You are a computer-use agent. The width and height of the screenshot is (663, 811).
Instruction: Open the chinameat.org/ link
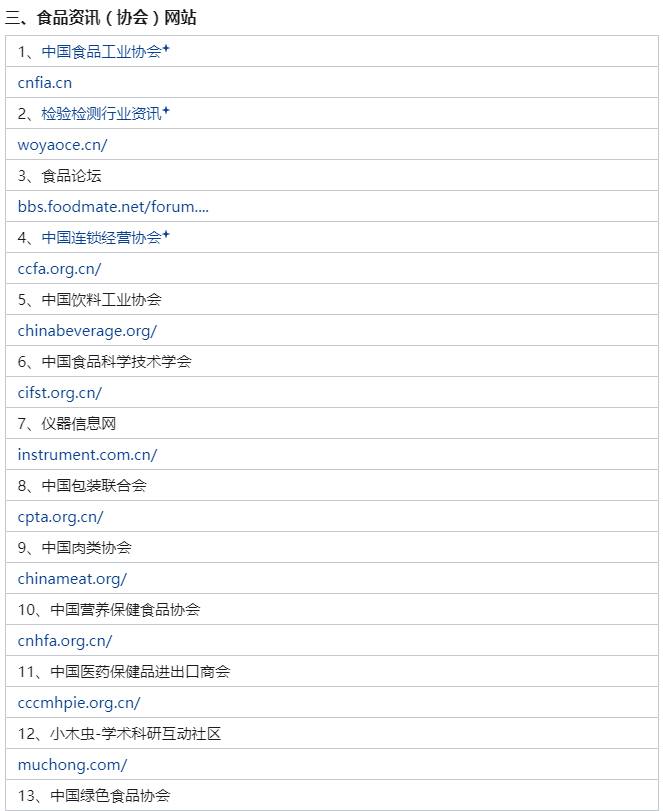72,579
